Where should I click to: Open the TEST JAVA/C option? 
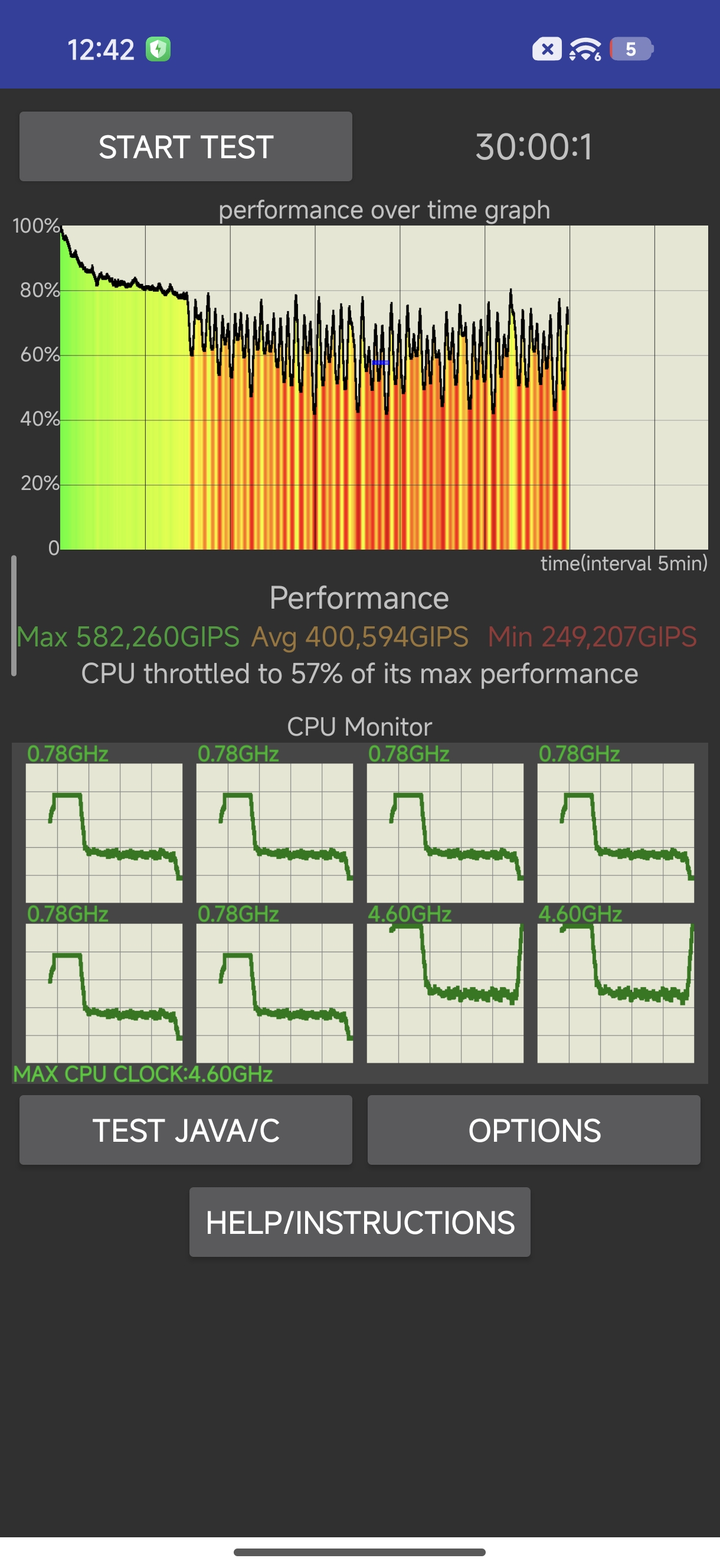(x=186, y=1130)
